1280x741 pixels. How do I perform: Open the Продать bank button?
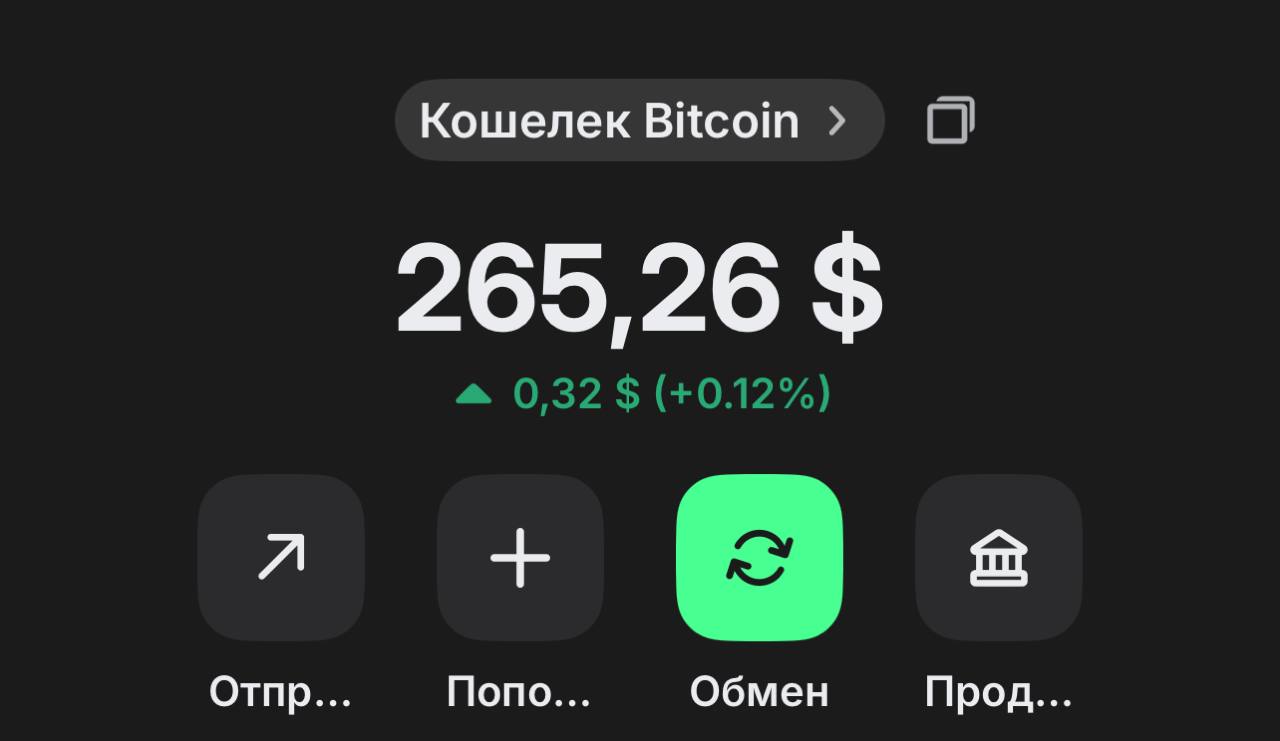click(998, 557)
